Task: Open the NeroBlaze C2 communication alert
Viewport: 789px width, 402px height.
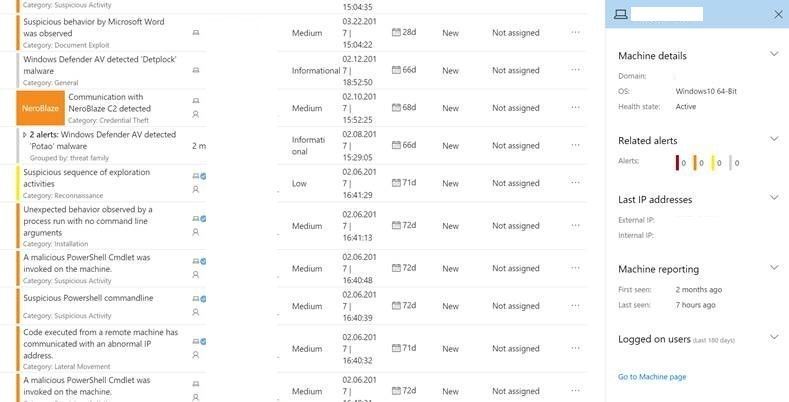Action: pyautogui.click(x=110, y=102)
